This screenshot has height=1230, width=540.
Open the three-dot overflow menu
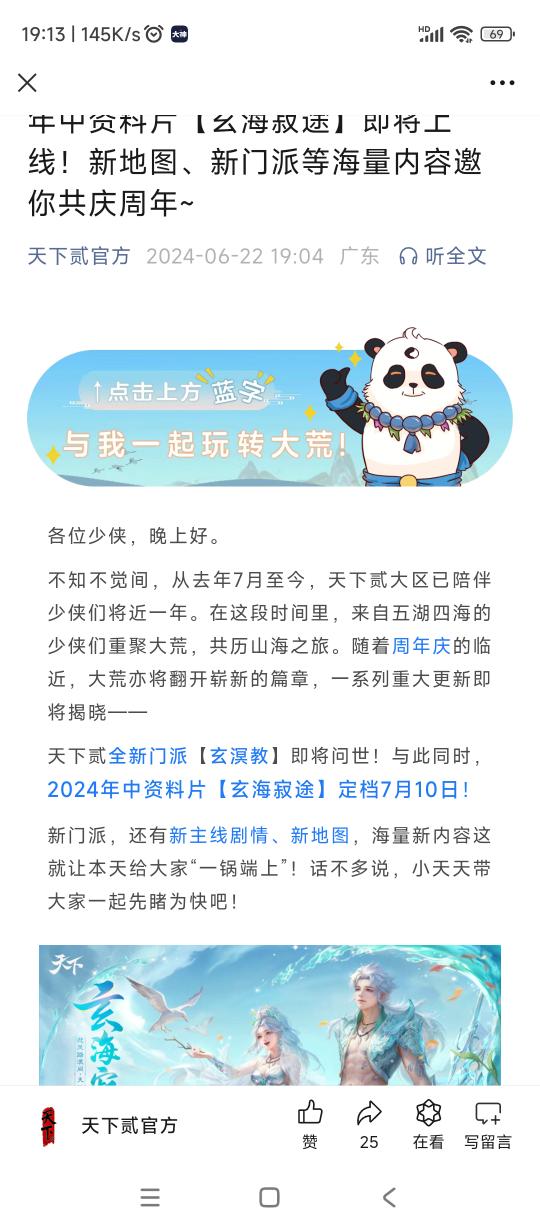point(502,83)
